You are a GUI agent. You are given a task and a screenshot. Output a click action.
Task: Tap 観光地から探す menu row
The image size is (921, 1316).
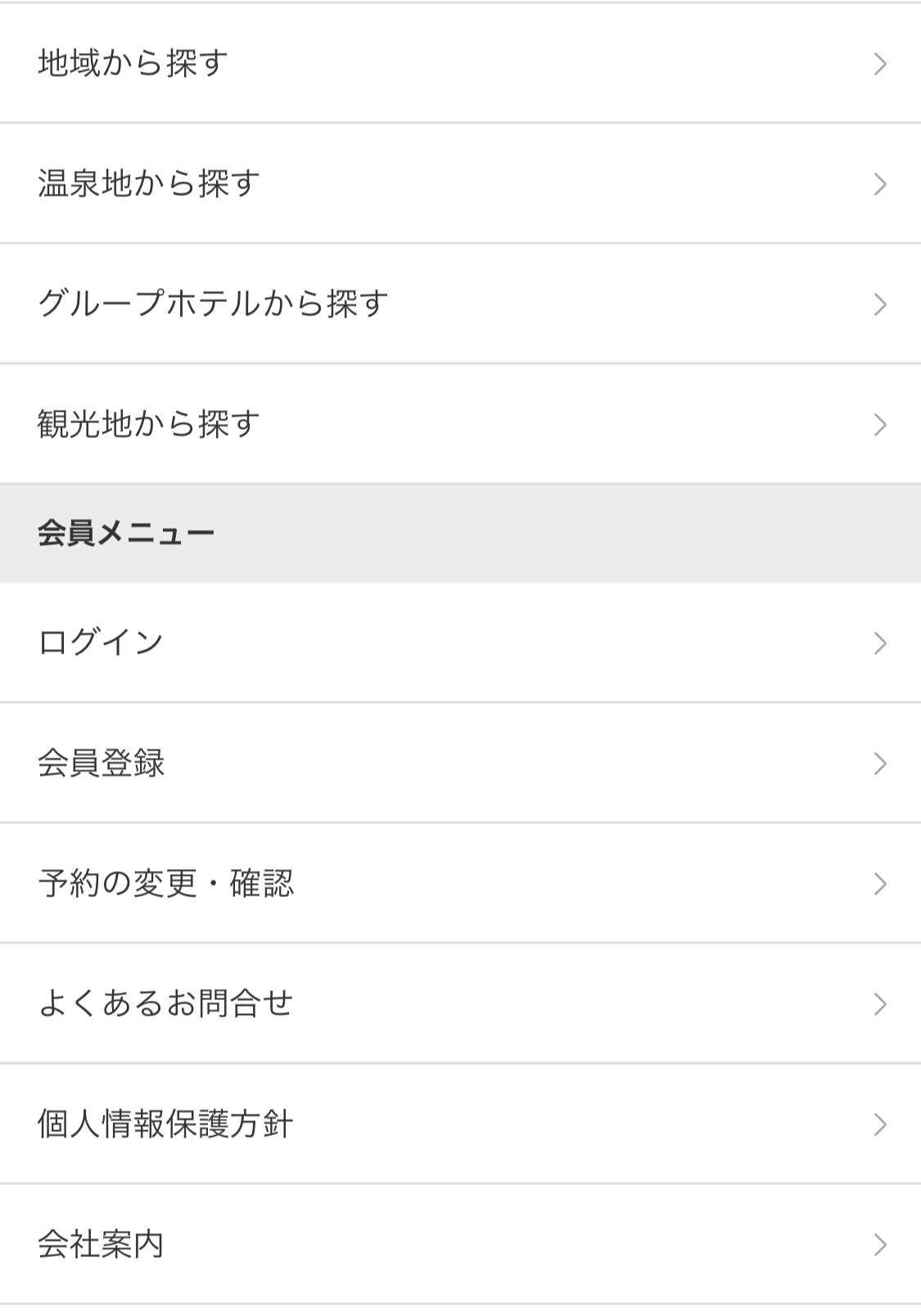(x=460, y=424)
